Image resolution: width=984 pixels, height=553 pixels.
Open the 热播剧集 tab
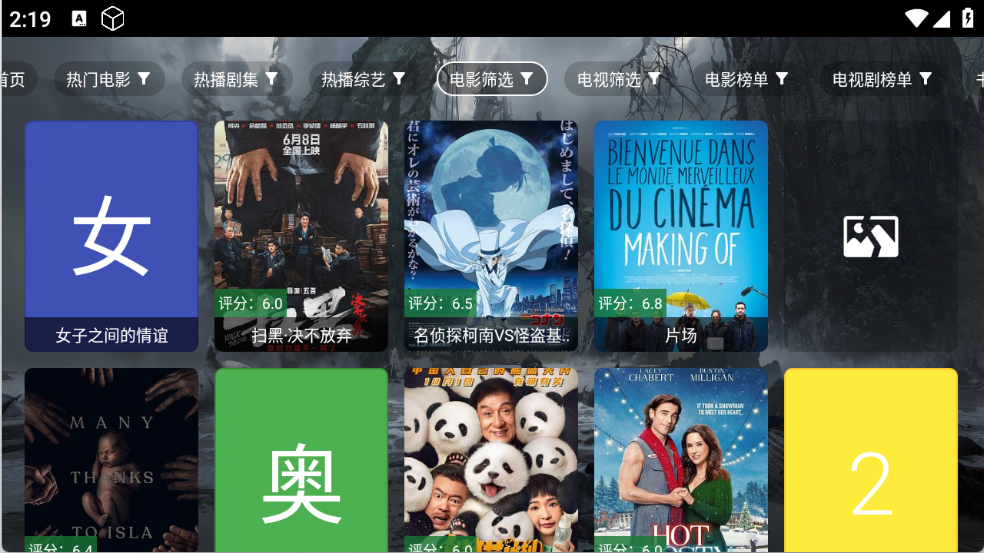[236, 79]
